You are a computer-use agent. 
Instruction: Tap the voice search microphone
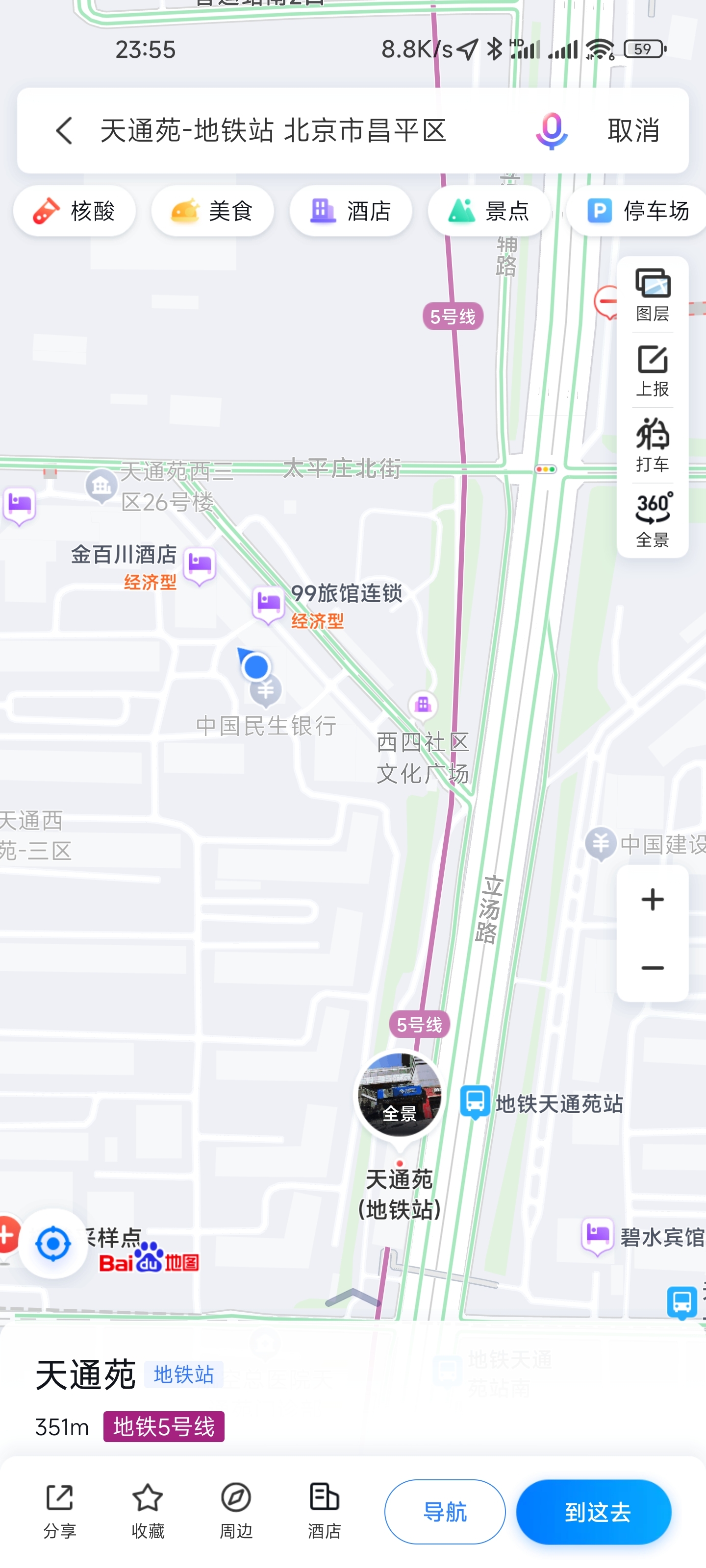551,131
